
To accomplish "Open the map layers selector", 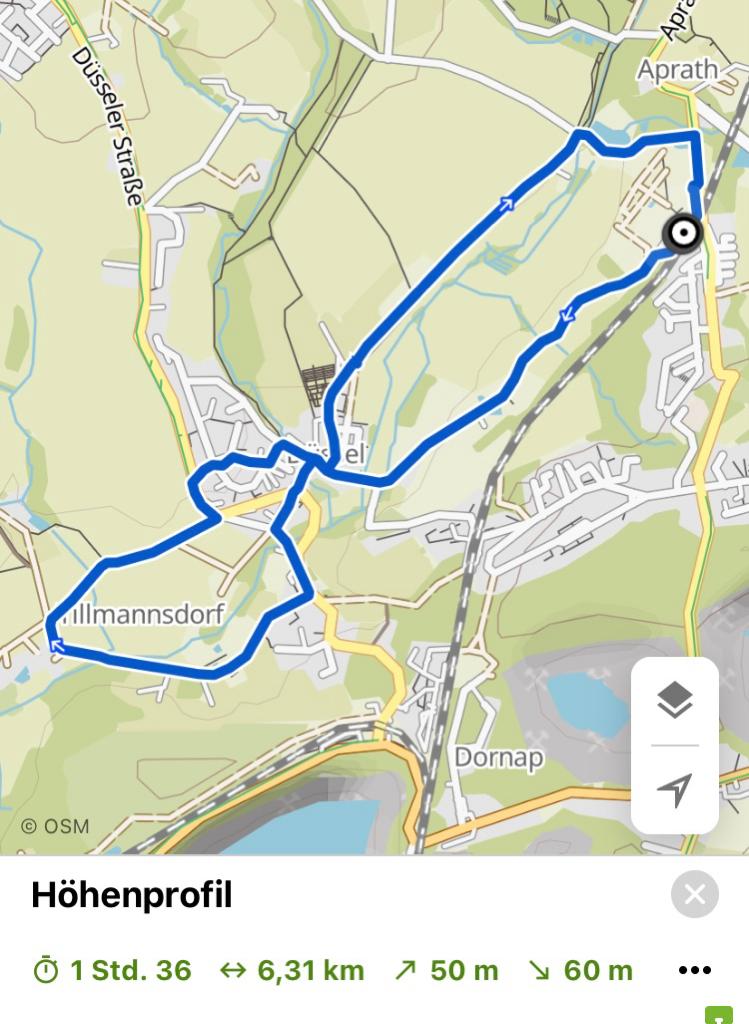I will (x=675, y=700).
